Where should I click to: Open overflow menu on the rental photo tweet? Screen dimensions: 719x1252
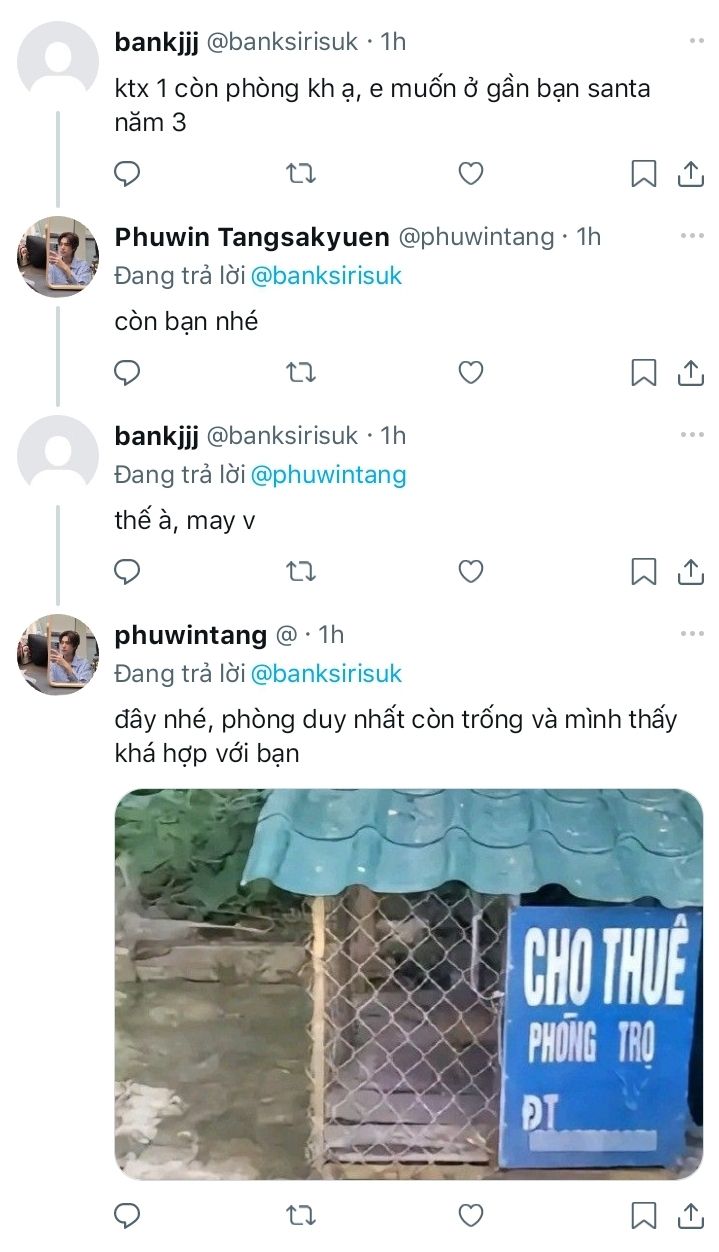tap(692, 634)
